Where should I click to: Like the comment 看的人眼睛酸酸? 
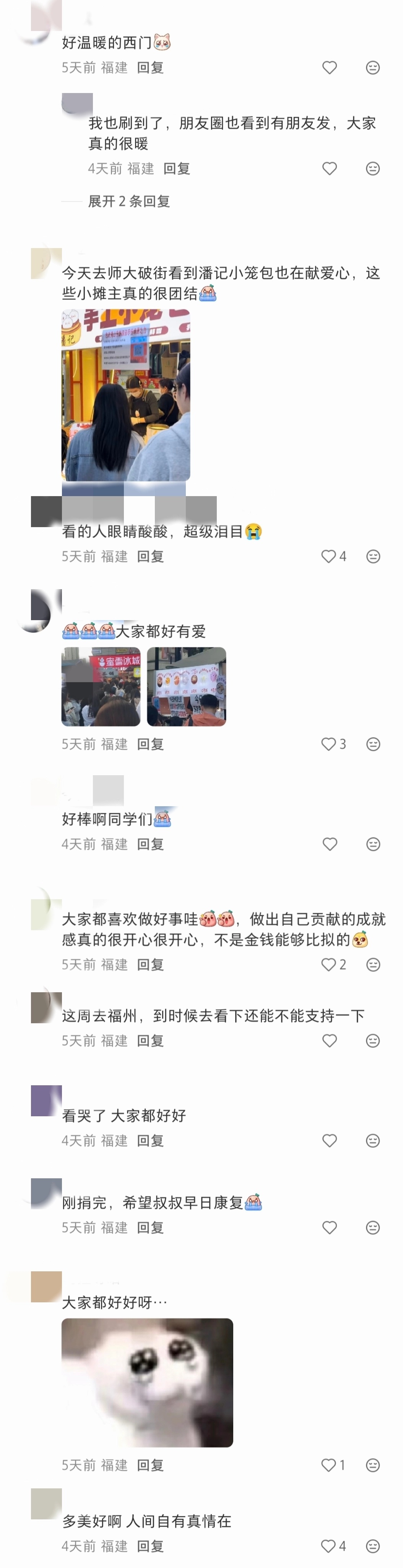click(329, 556)
